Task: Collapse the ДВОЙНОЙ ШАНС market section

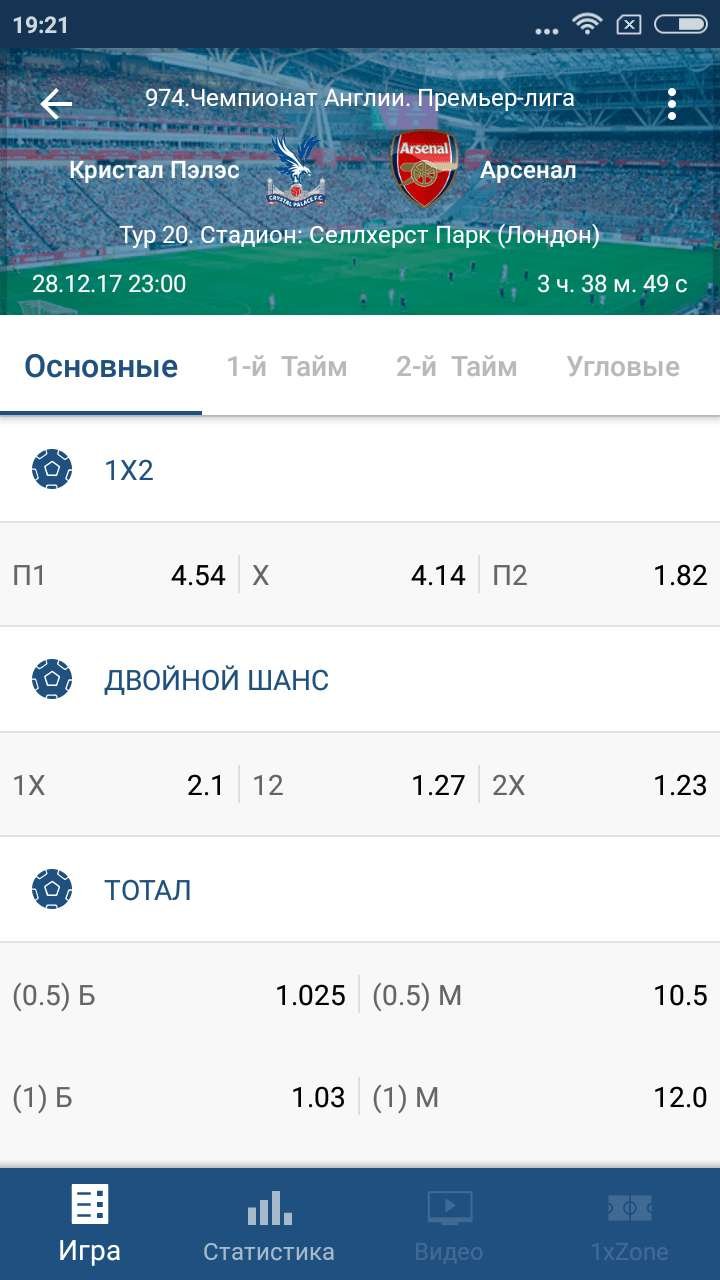Action: [x=360, y=679]
